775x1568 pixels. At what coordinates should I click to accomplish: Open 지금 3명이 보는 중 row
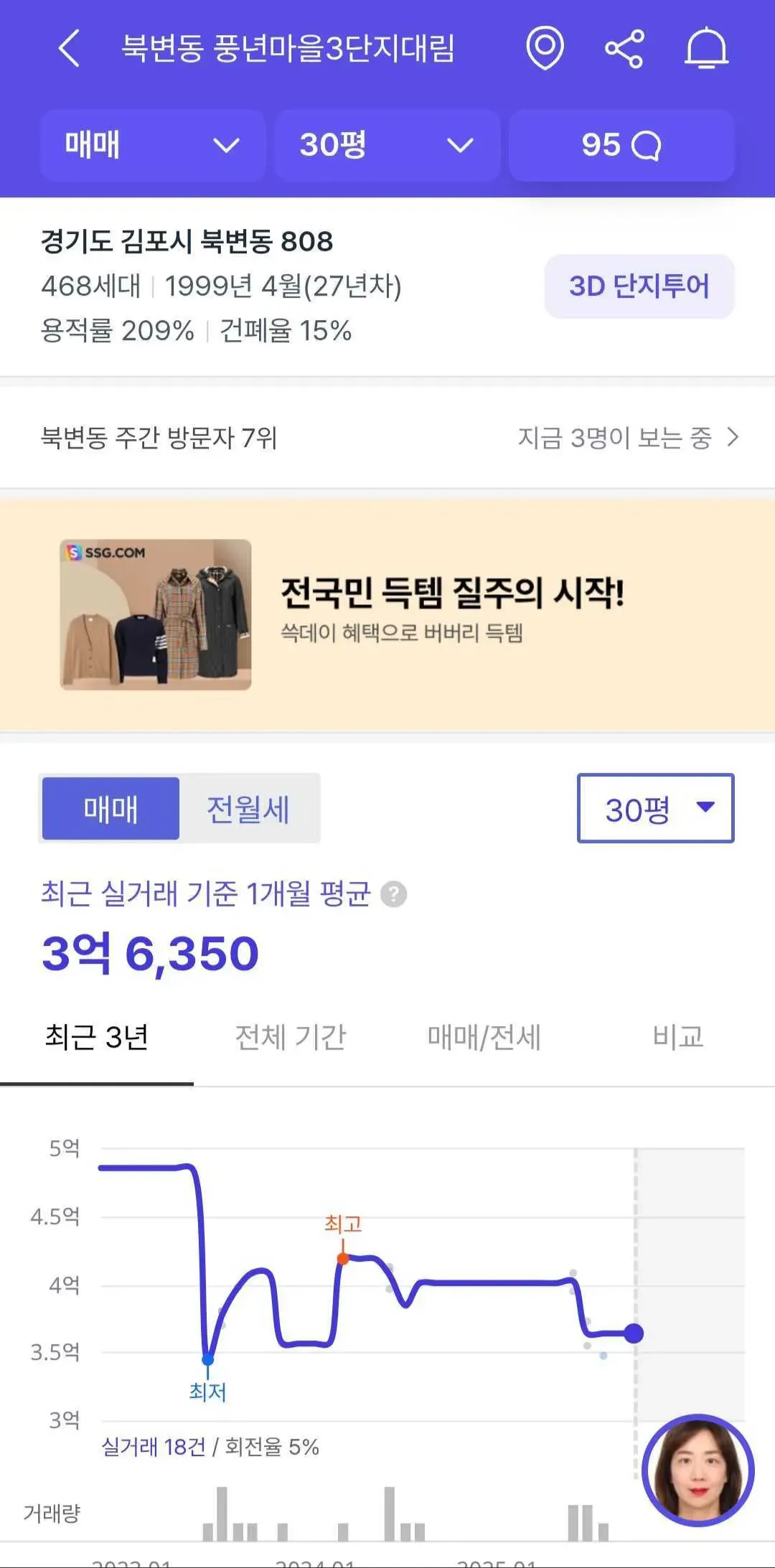click(x=628, y=437)
